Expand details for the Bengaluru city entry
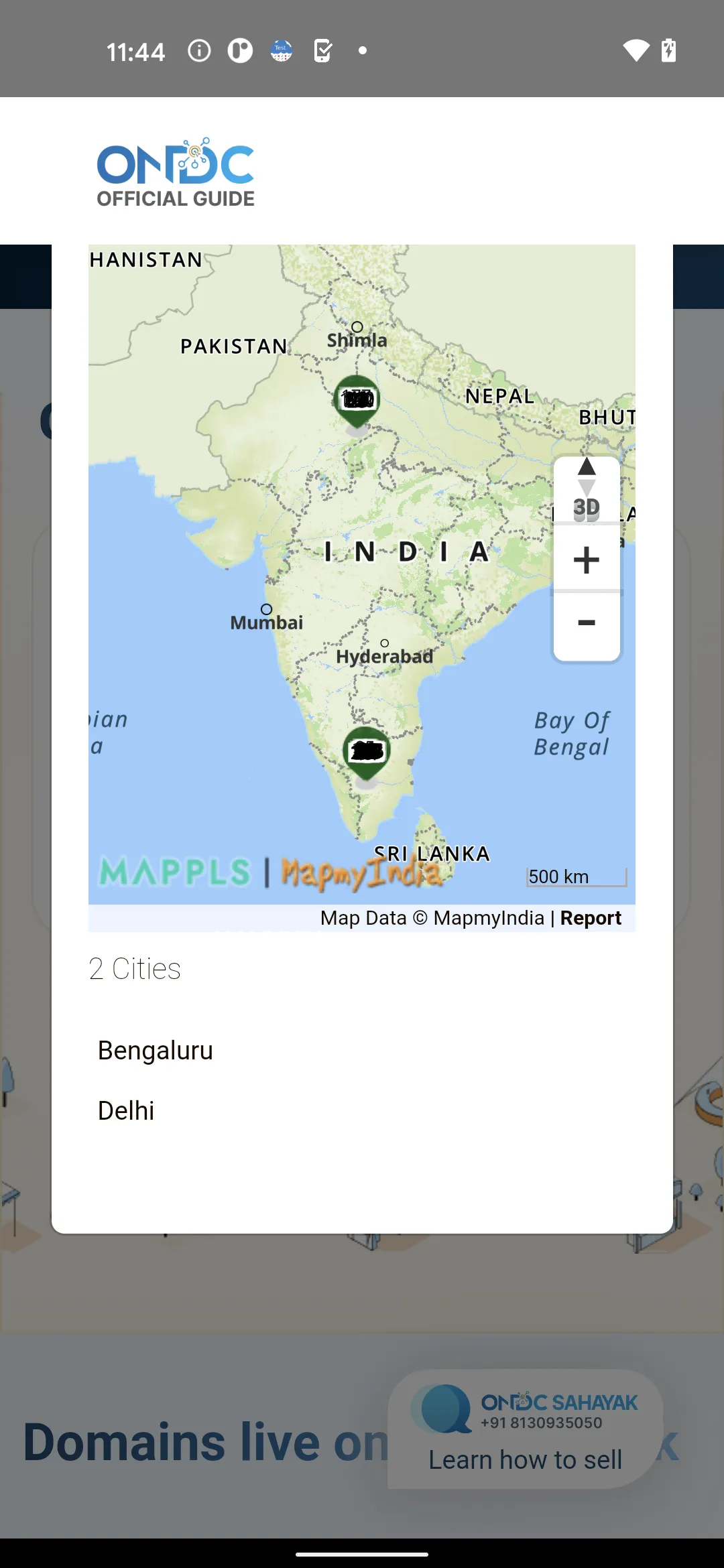724x1568 pixels. [155, 1050]
